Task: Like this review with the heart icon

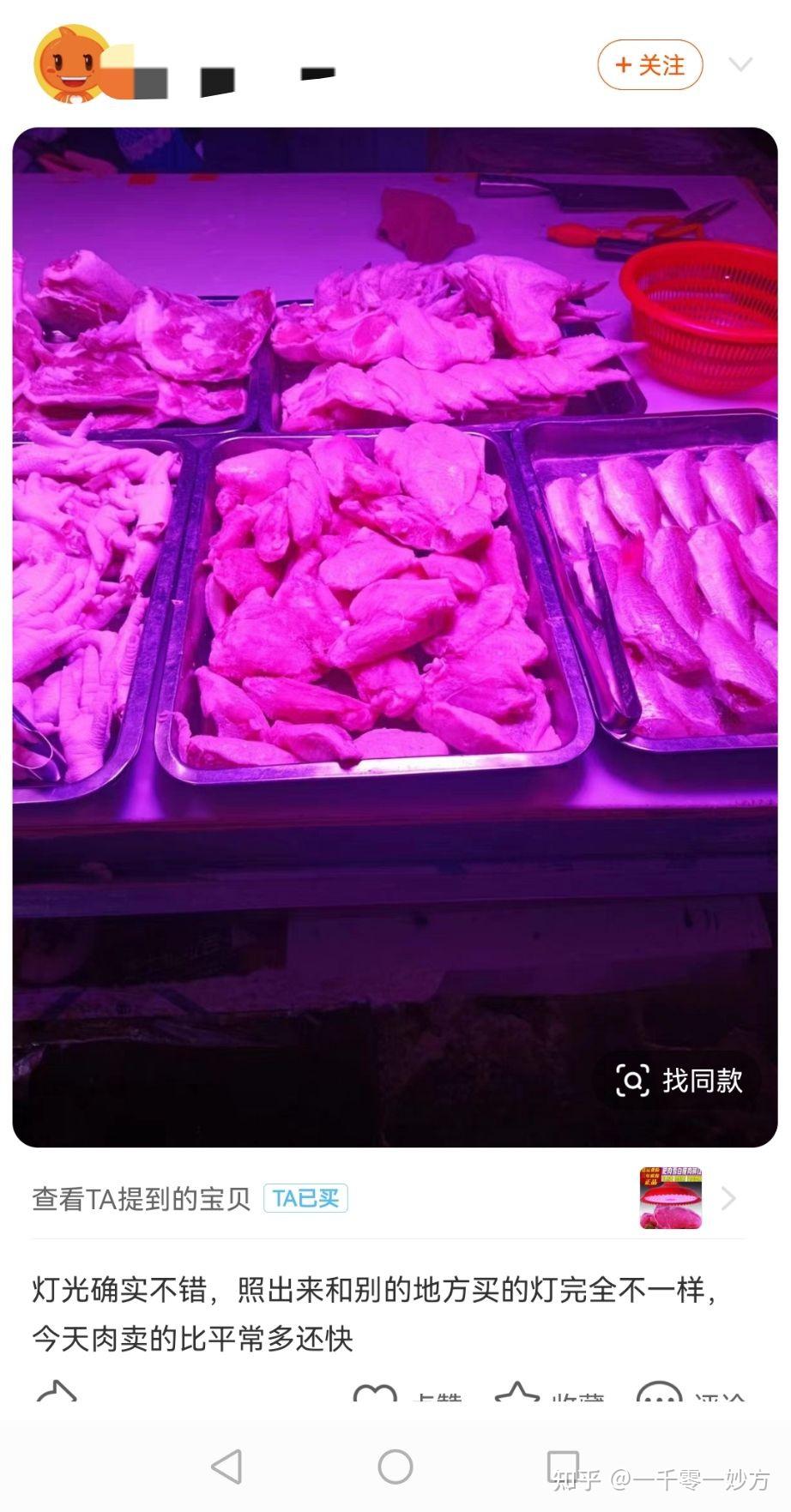Action: tap(375, 1391)
